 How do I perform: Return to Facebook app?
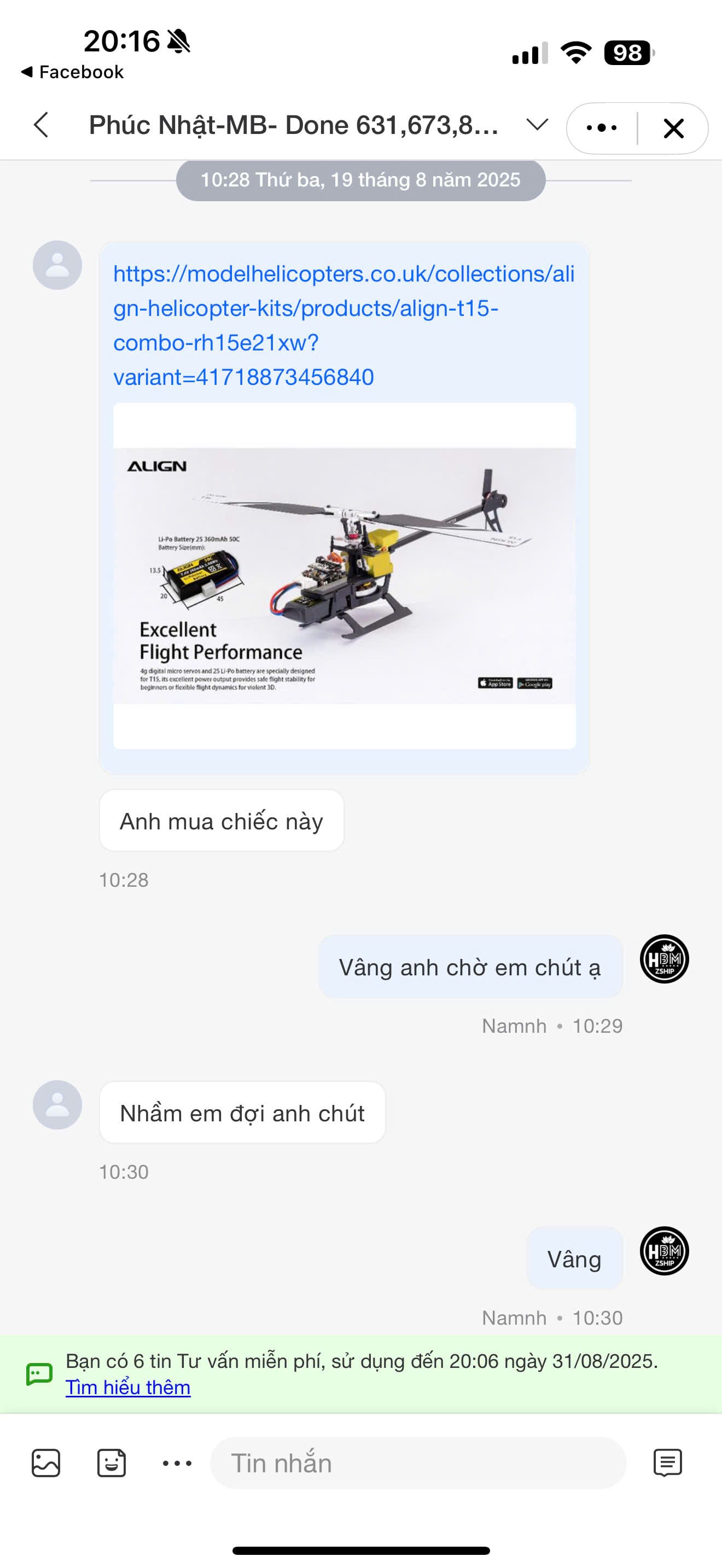tap(72, 72)
